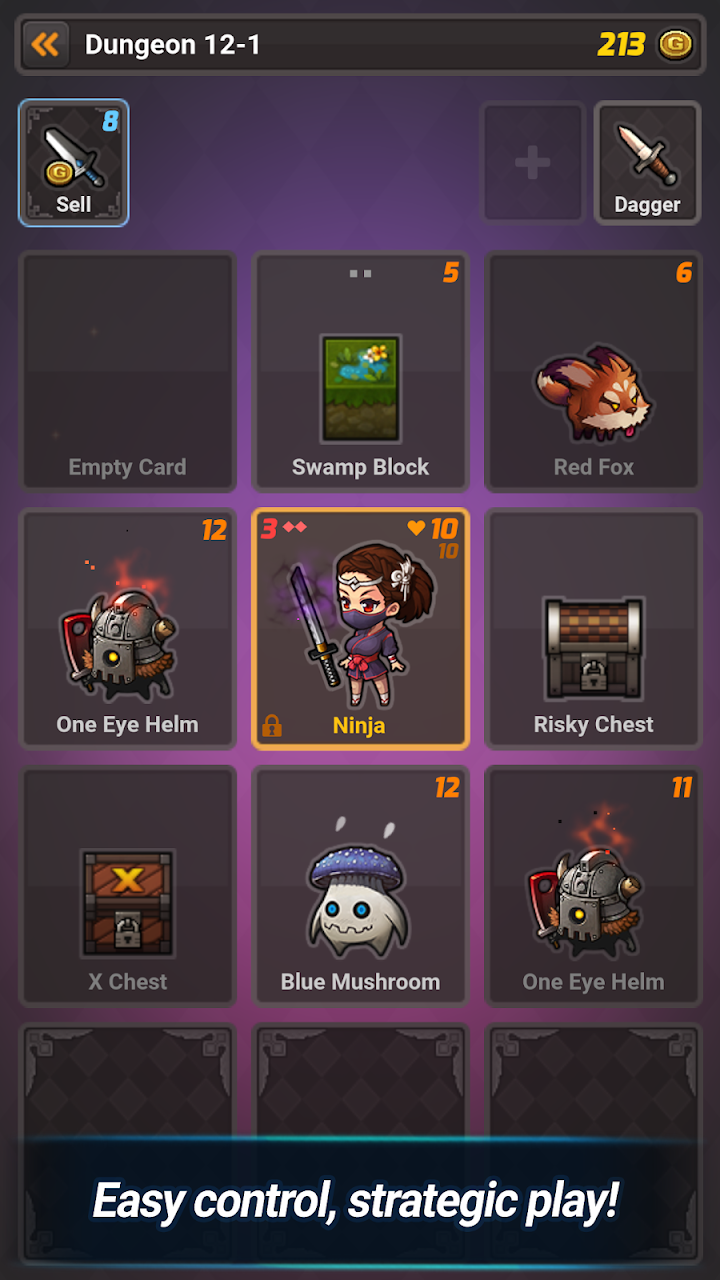The width and height of the screenshot is (720, 1280).
Task: Attack the One Eye Helm with 11
Action: tap(593, 887)
